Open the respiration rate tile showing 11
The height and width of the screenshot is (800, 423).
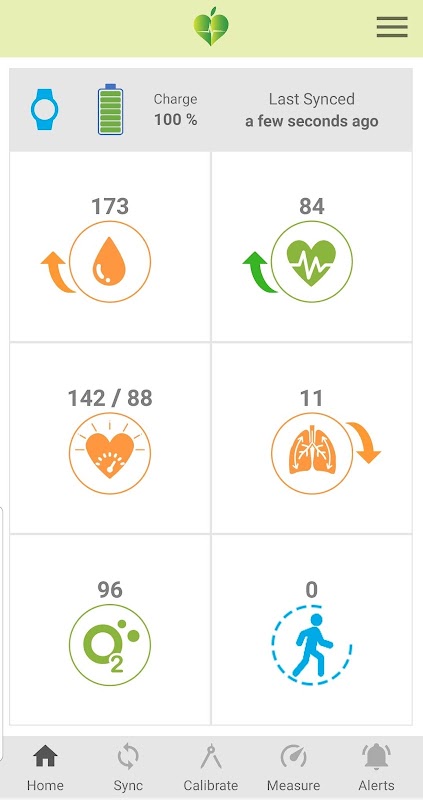312,438
